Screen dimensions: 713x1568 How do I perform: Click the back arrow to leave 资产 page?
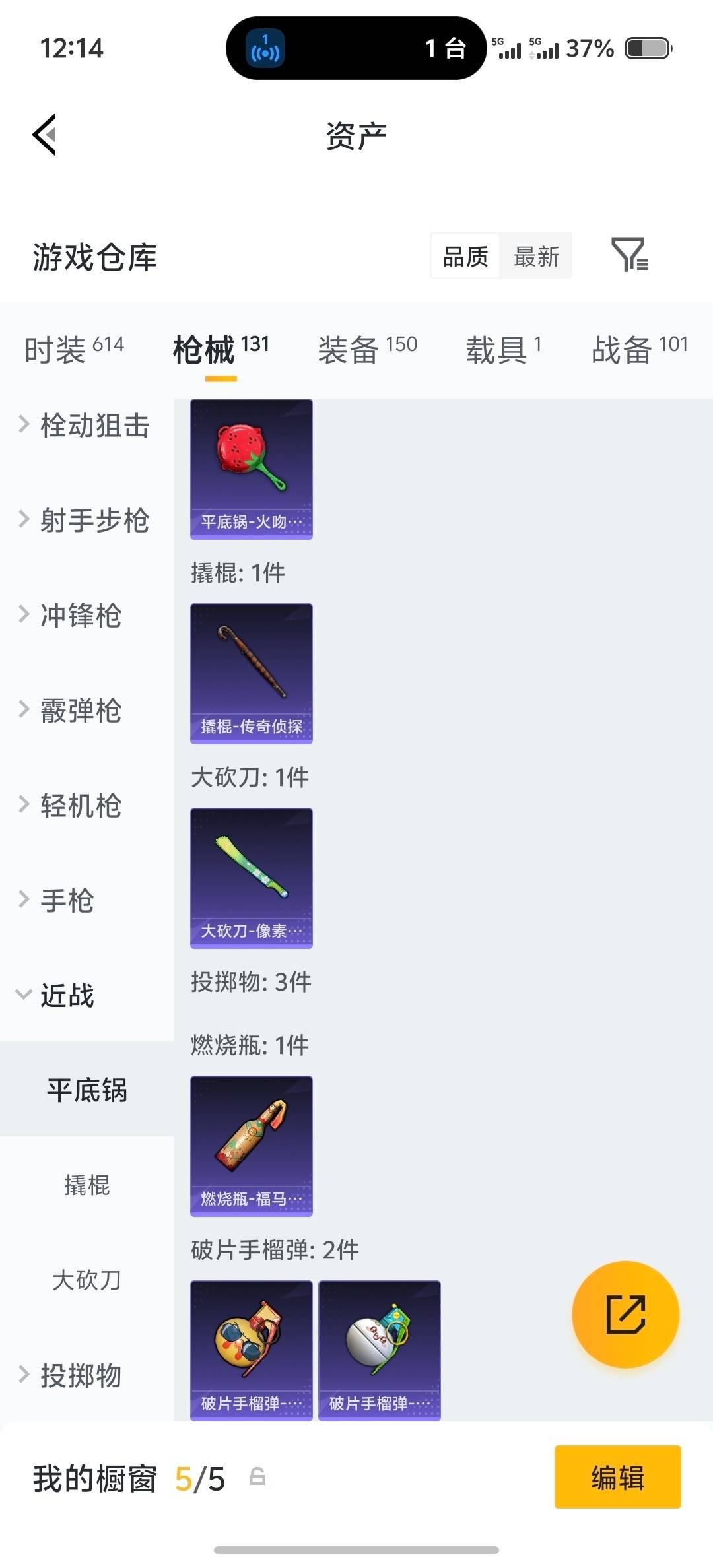pos(44,135)
